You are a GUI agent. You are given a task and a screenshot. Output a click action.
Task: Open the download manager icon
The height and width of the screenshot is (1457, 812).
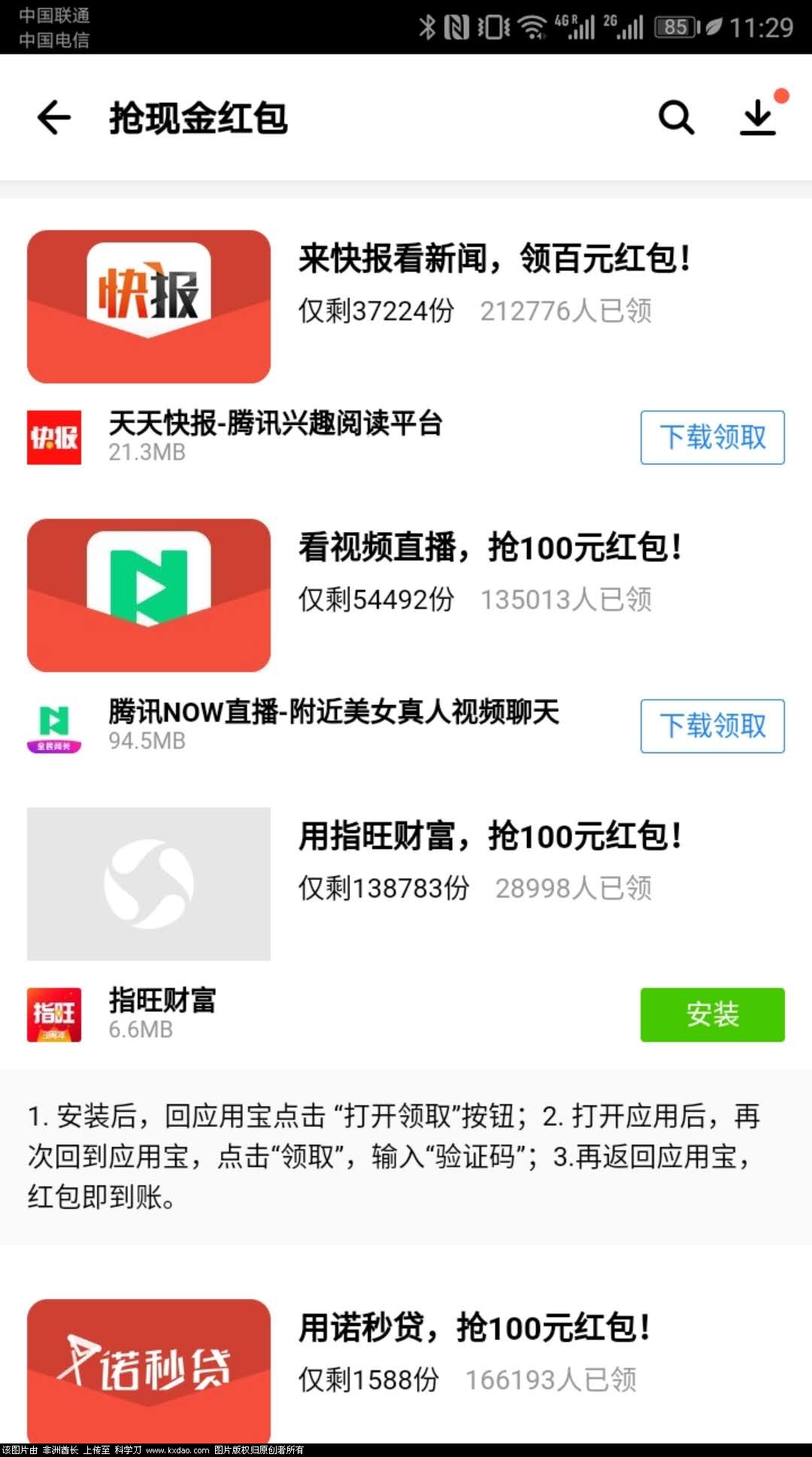[x=758, y=118]
